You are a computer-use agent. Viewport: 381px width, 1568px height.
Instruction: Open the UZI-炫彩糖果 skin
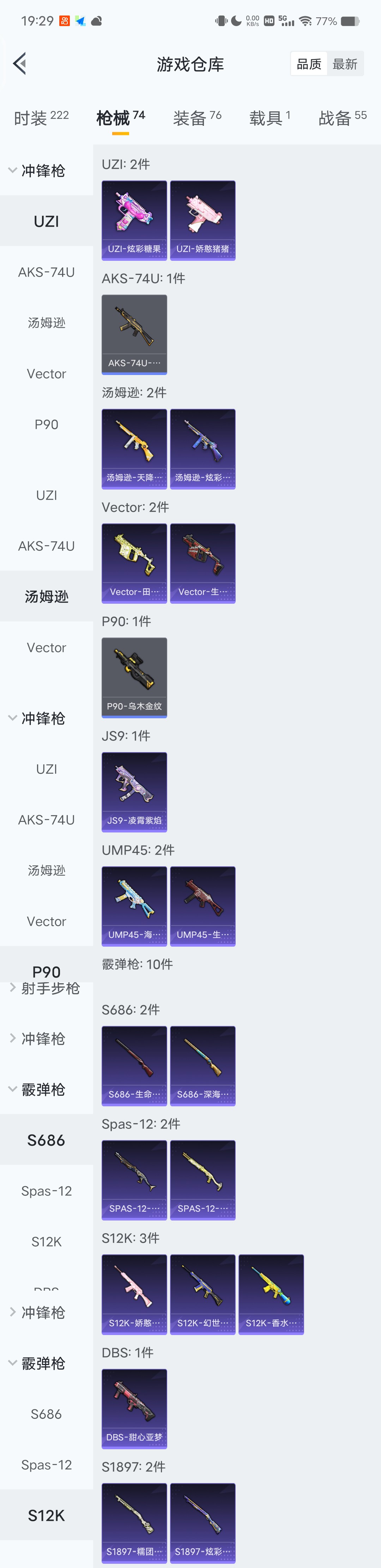pyautogui.click(x=134, y=220)
